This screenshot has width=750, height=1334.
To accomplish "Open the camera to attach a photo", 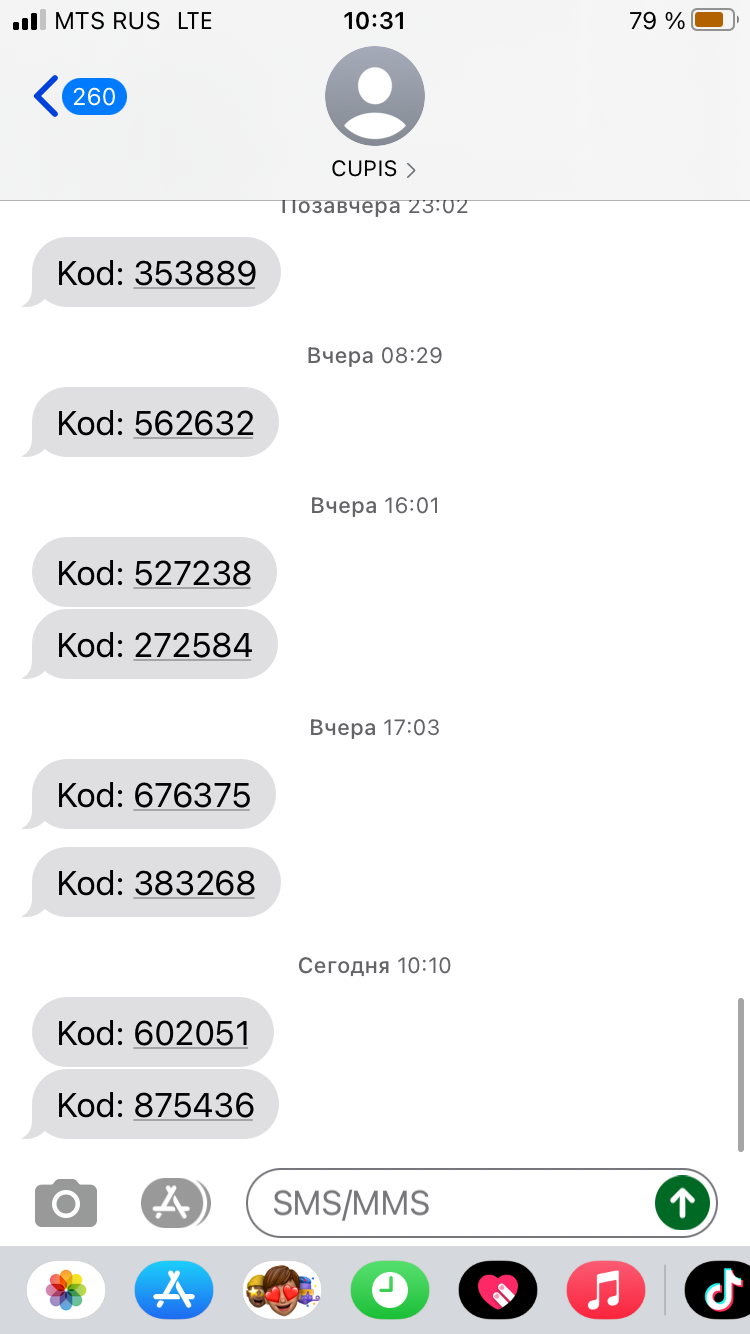I will coord(66,1203).
